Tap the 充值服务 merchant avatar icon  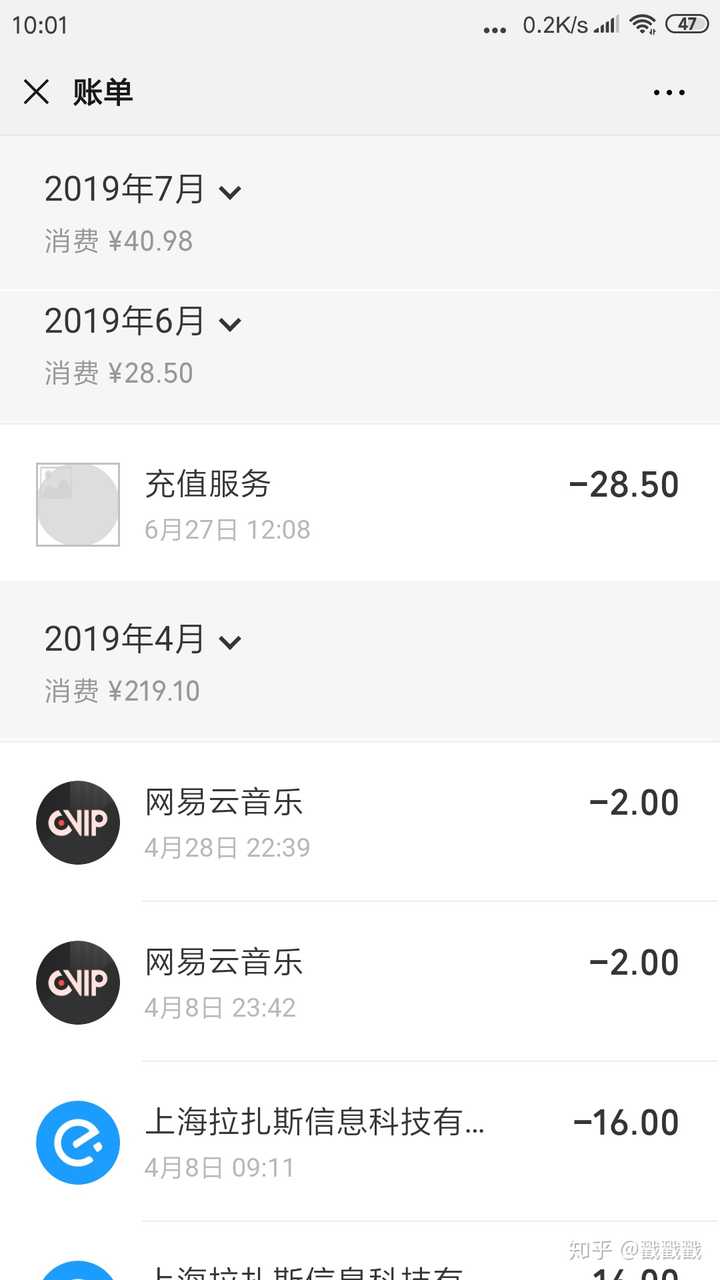pyautogui.click(x=78, y=504)
